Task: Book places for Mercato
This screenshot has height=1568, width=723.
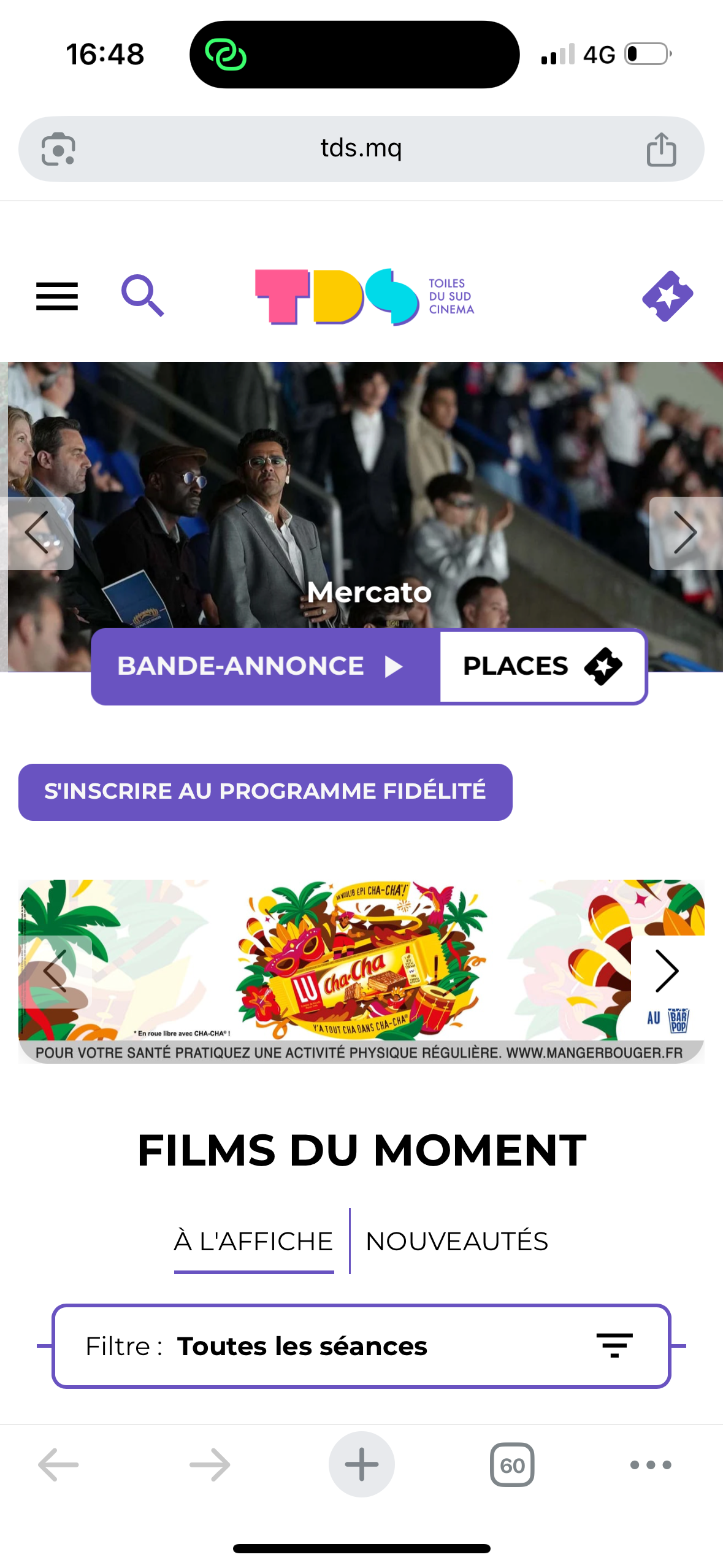Action: point(543,666)
